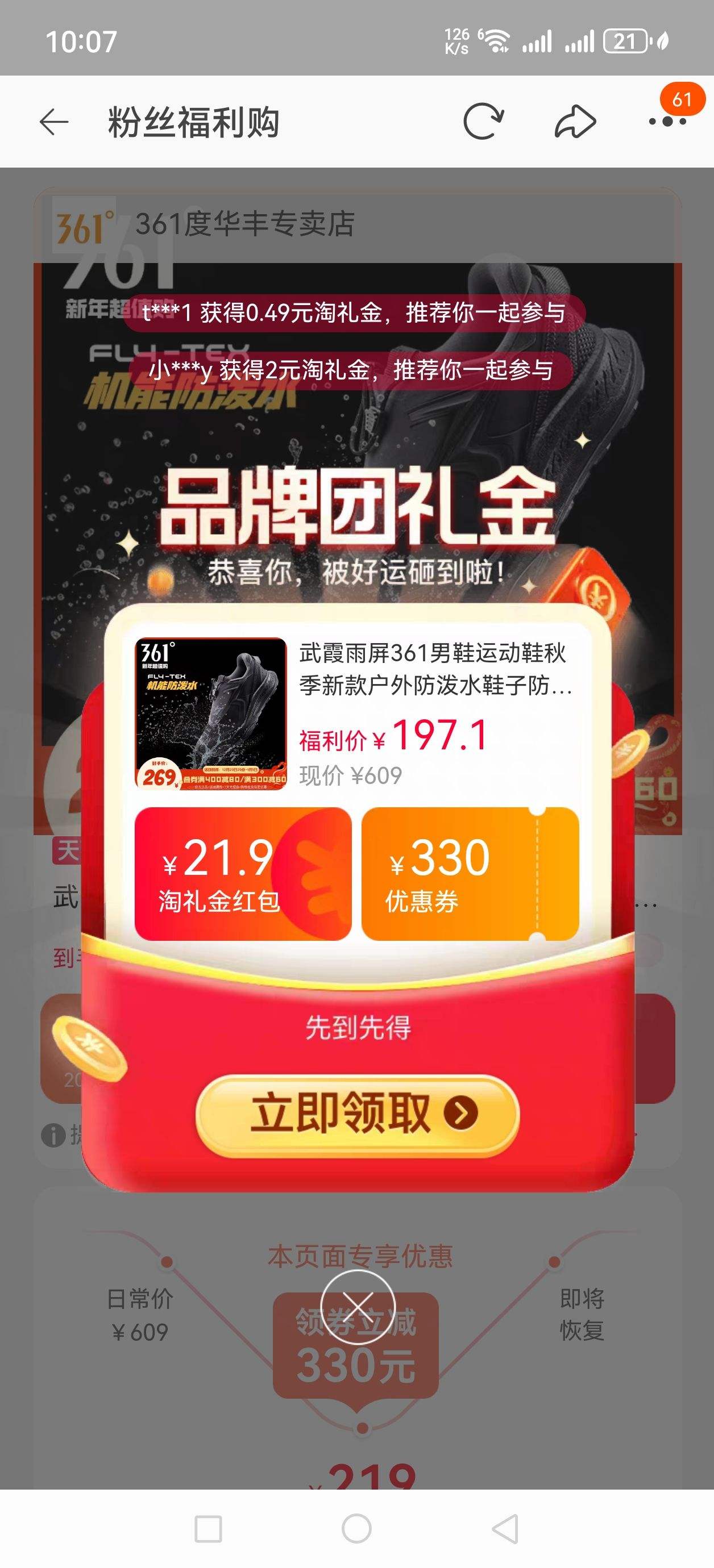Refresh the page with the reload icon
This screenshot has width=714, height=1568.
pyautogui.click(x=483, y=122)
